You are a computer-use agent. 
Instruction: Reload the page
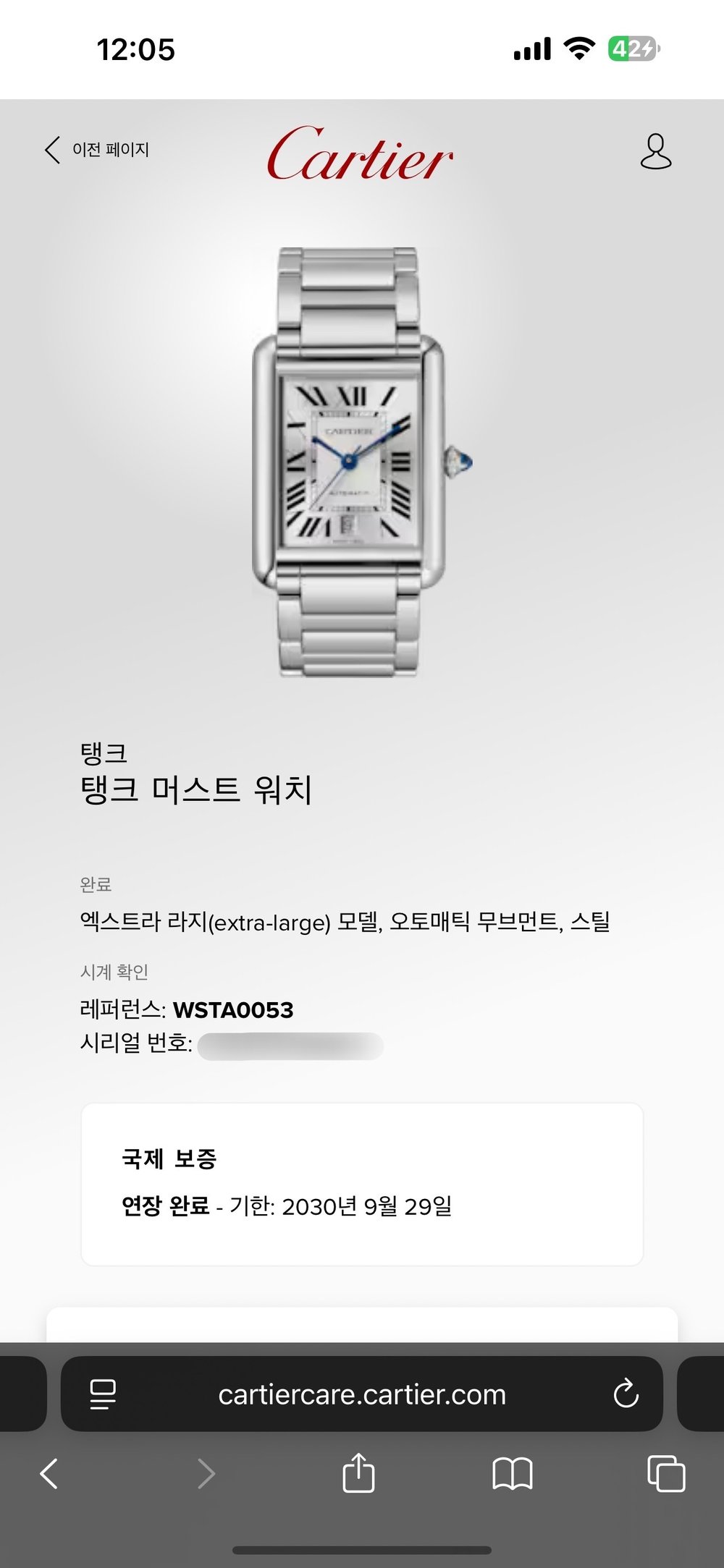[626, 1394]
